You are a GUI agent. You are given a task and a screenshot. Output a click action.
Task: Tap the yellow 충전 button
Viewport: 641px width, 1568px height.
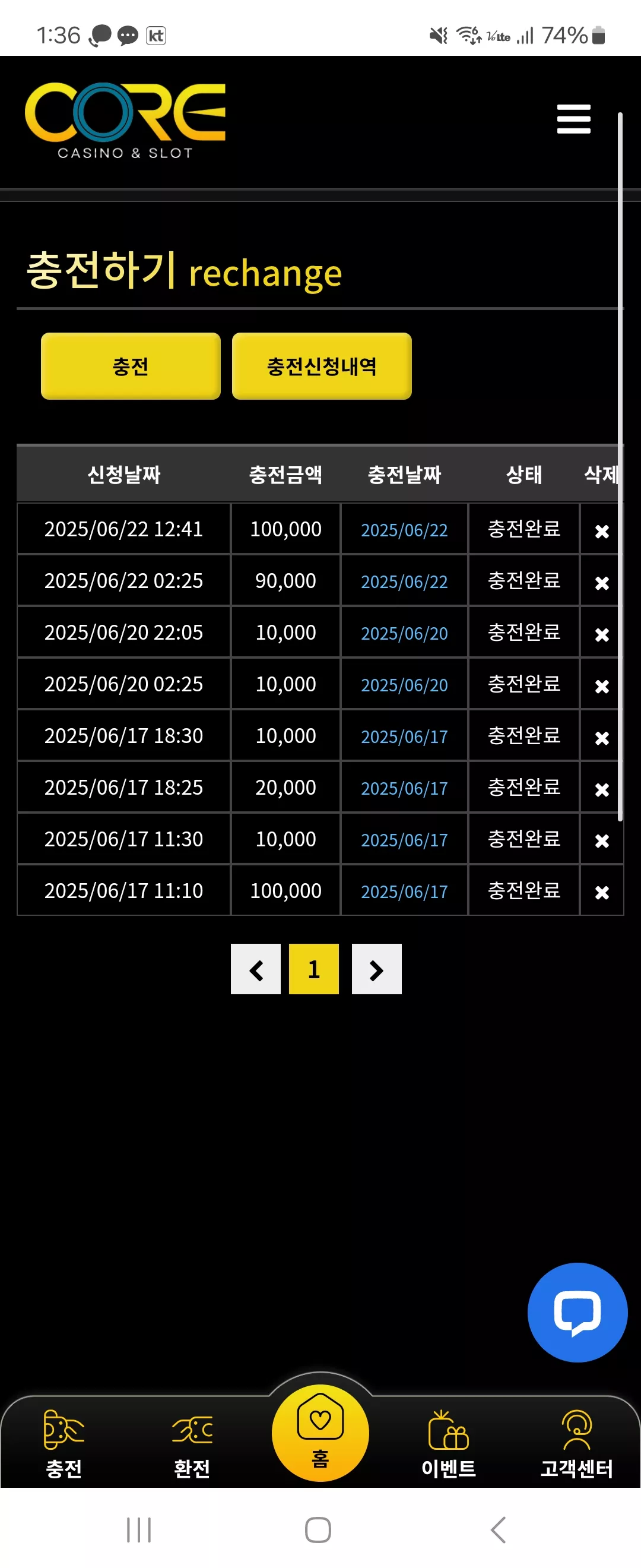(x=131, y=366)
